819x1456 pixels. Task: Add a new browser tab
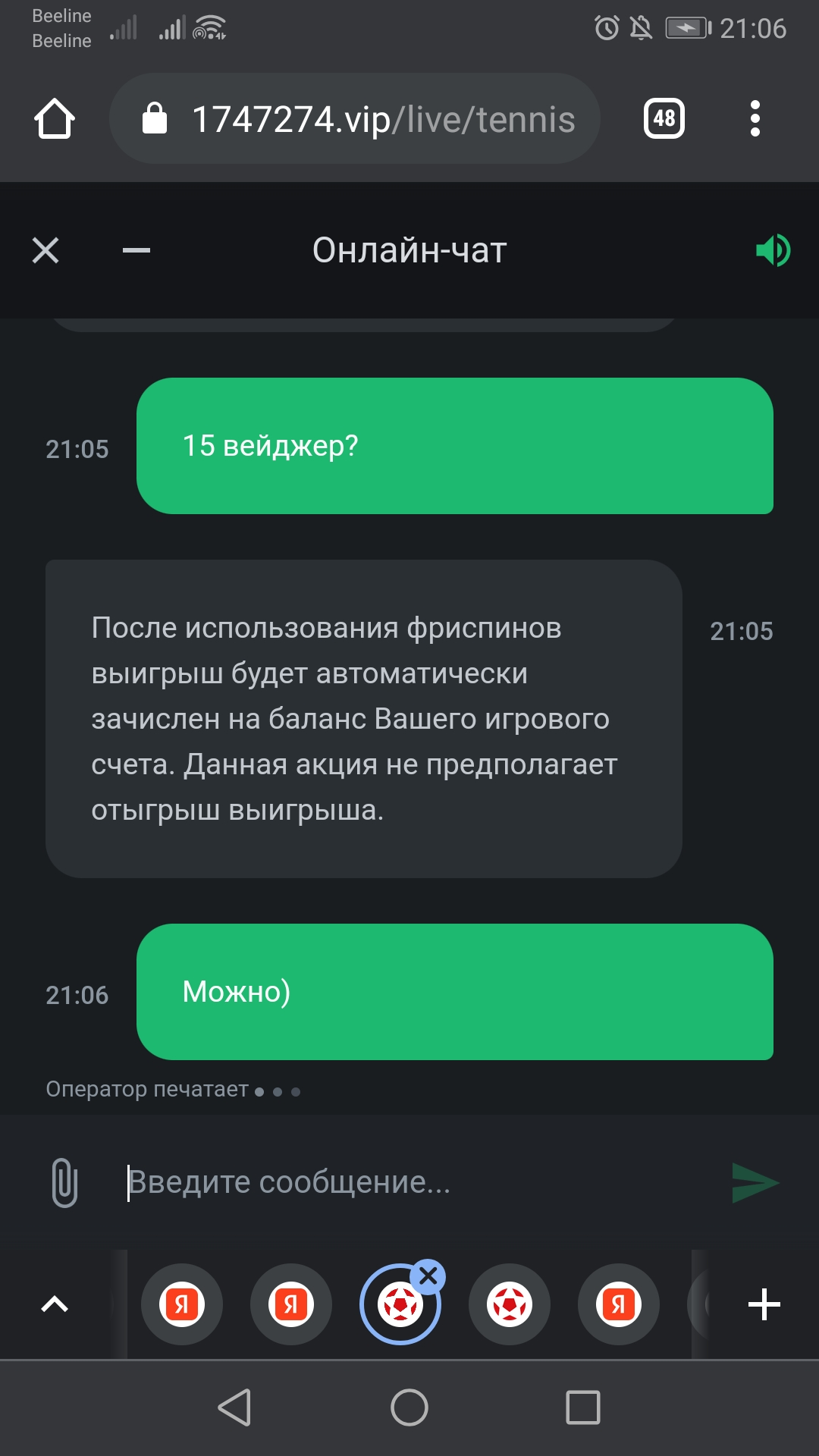tap(764, 1304)
